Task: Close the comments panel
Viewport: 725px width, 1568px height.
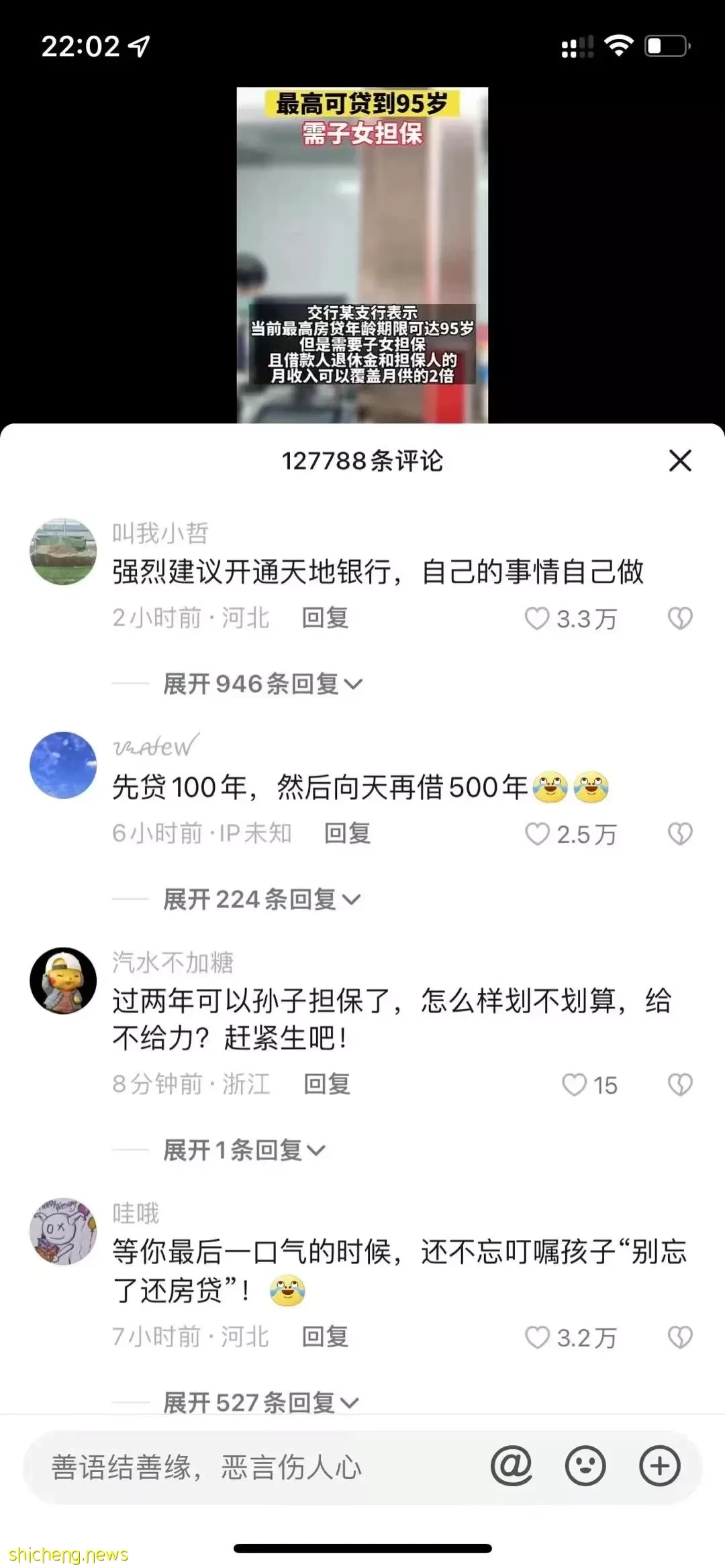Action: (x=680, y=461)
